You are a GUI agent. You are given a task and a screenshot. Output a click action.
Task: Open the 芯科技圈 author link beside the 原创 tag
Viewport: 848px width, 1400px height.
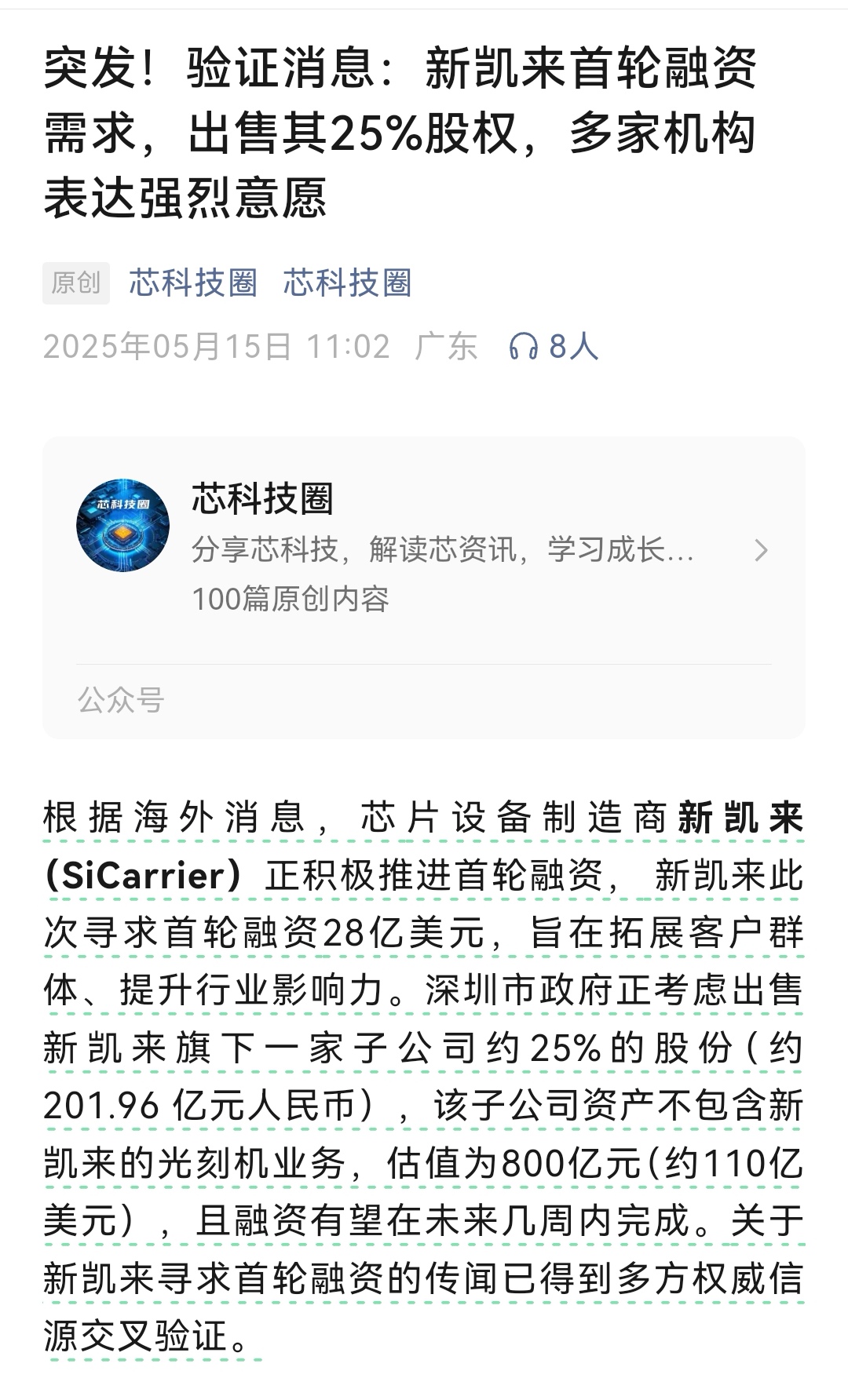pyautogui.click(x=193, y=283)
